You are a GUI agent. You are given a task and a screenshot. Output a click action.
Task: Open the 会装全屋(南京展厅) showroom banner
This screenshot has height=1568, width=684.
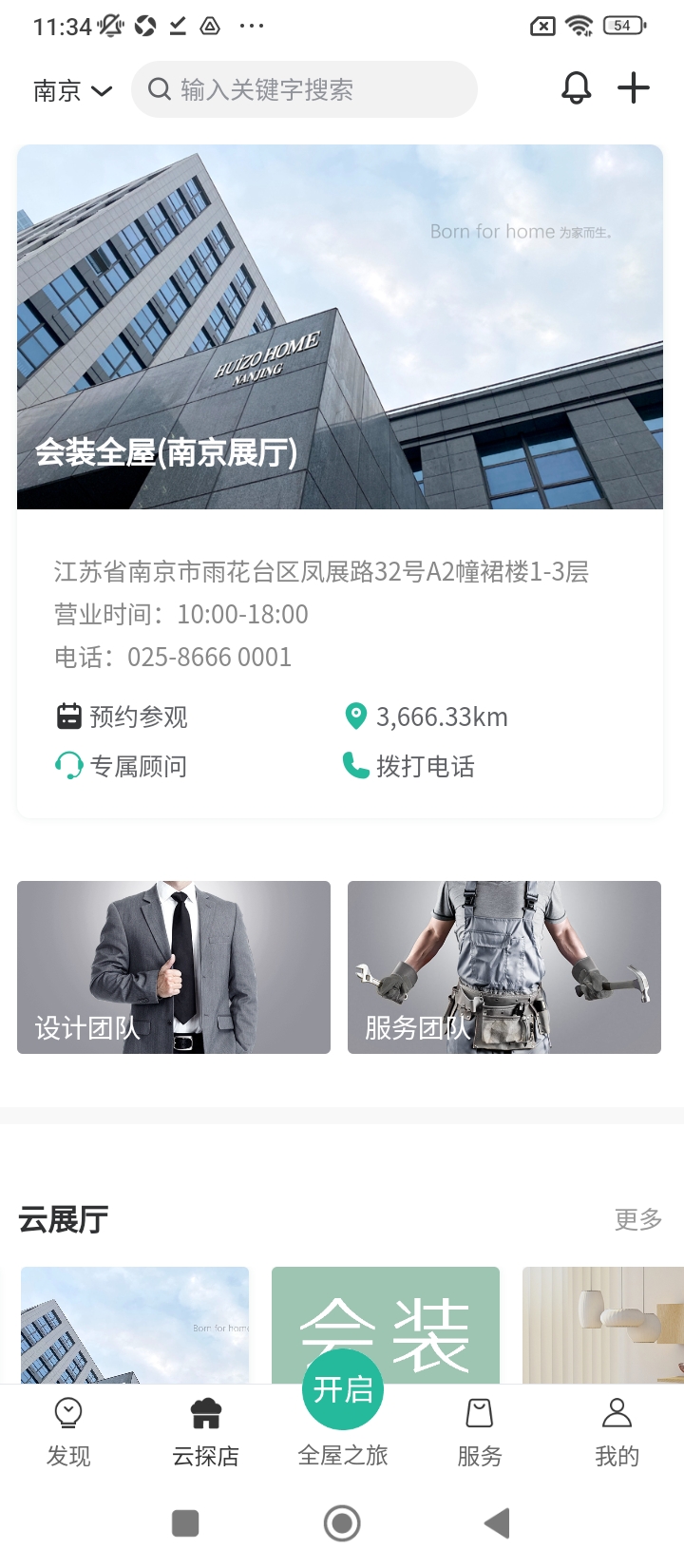[340, 327]
